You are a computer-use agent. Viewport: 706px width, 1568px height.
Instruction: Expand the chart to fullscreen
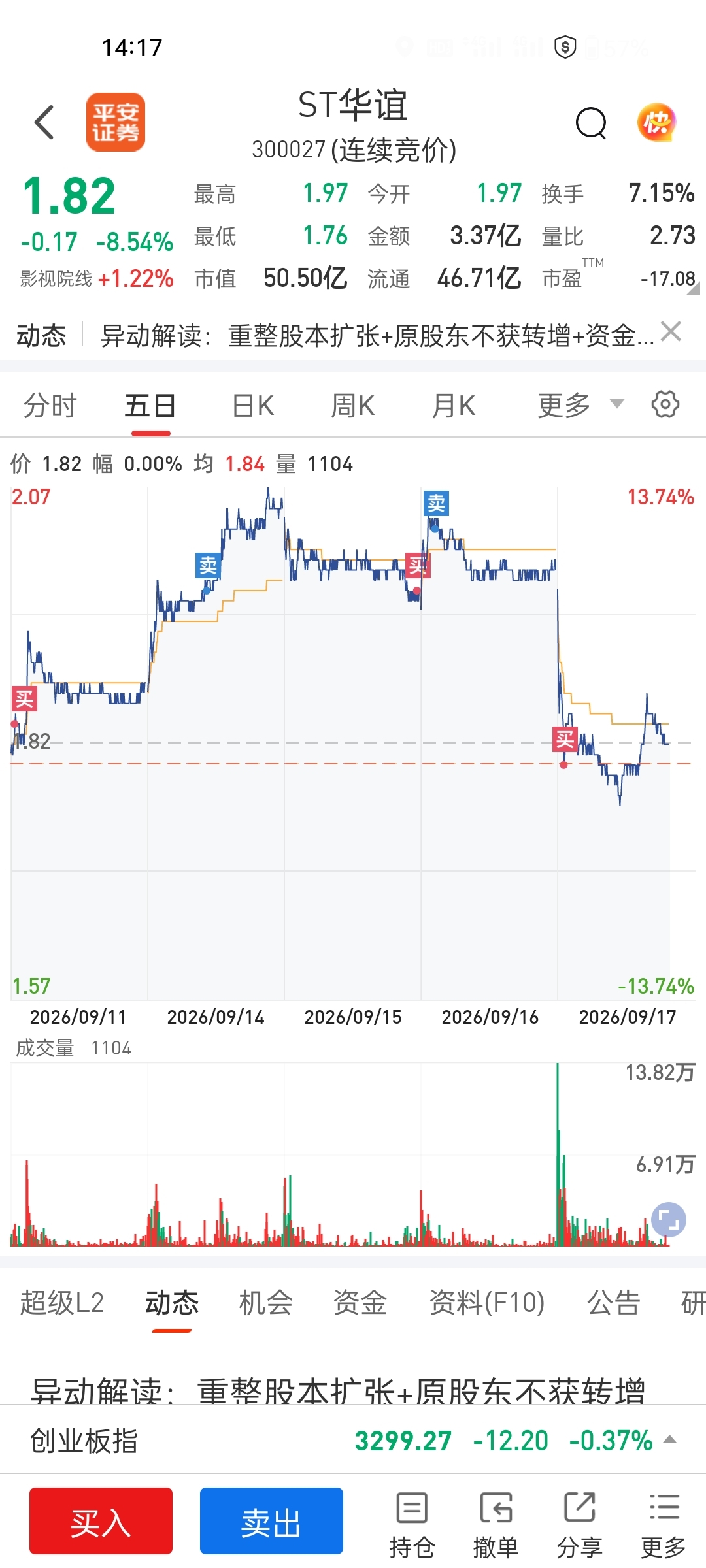(x=668, y=1220)
